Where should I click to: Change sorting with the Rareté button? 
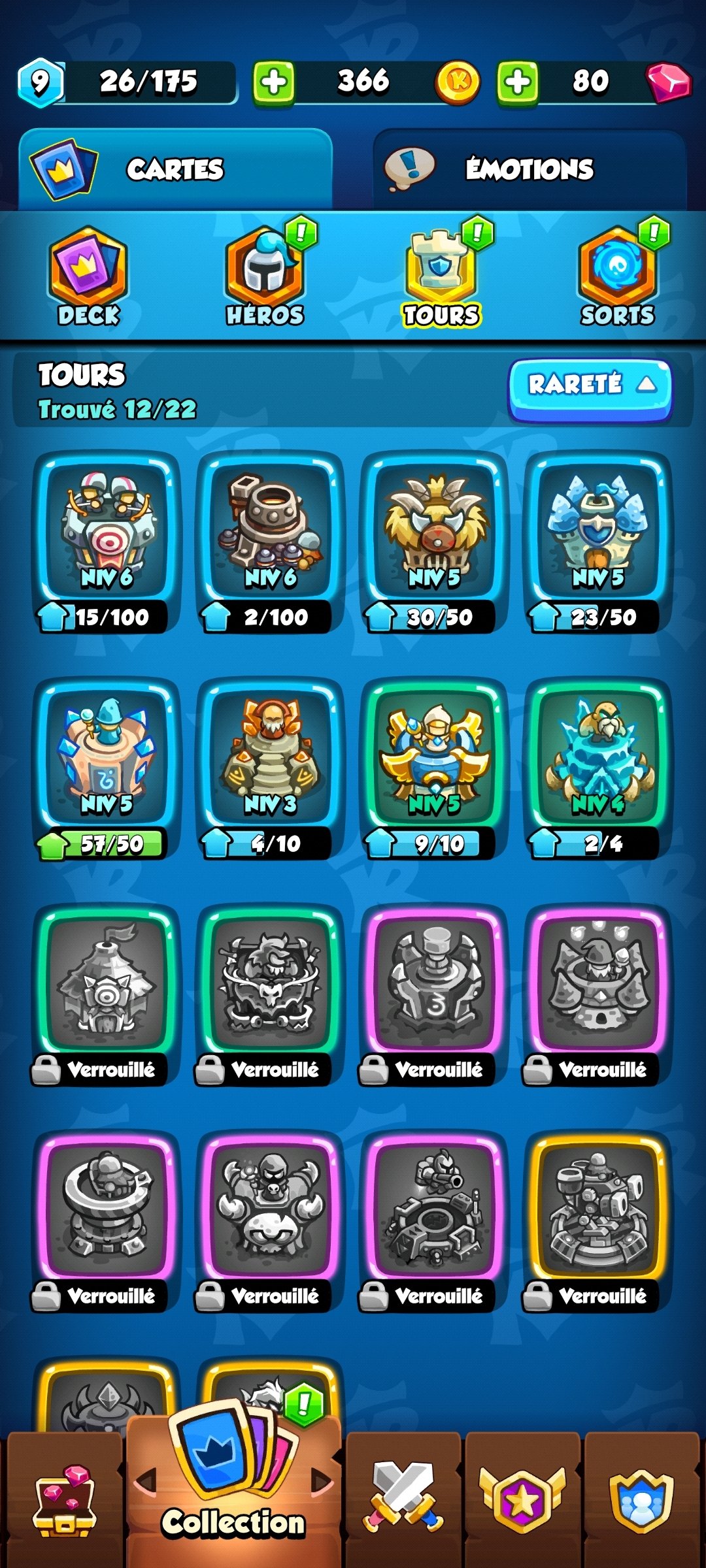(590, 385)
